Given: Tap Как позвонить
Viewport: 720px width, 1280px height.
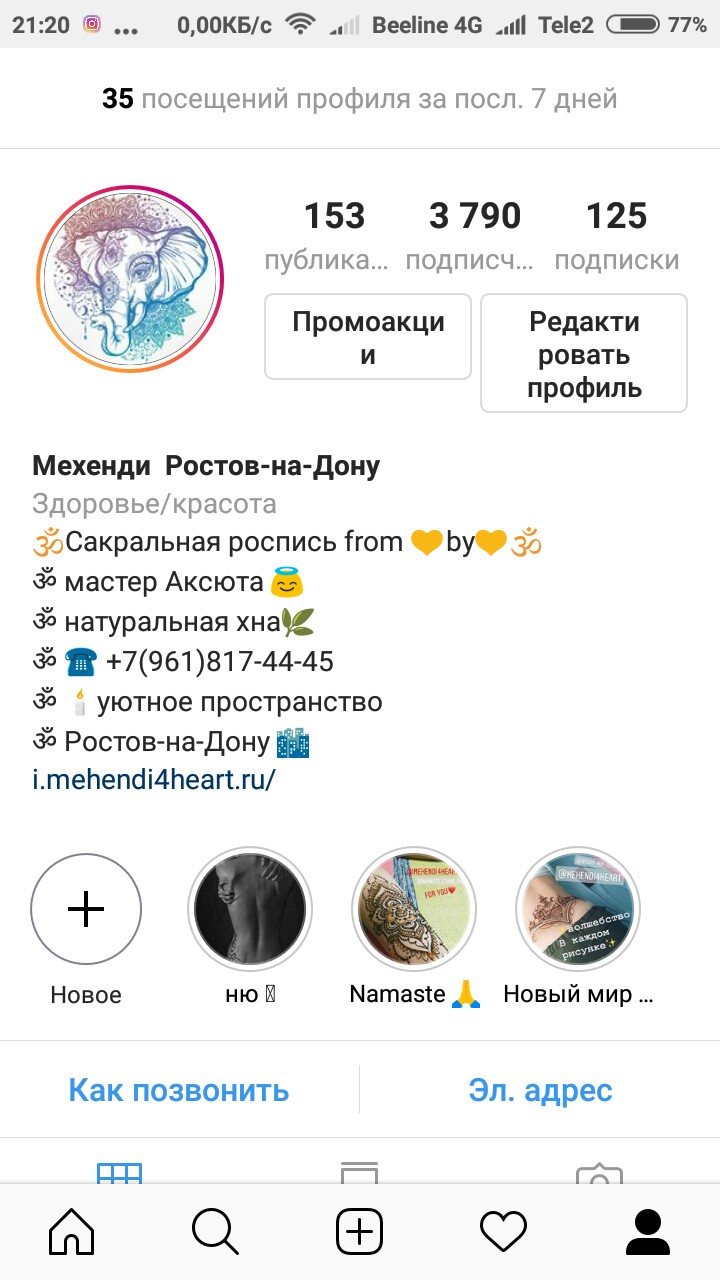Looking at the screenshot, I should pyautogui.click(x=178, y=1089).
